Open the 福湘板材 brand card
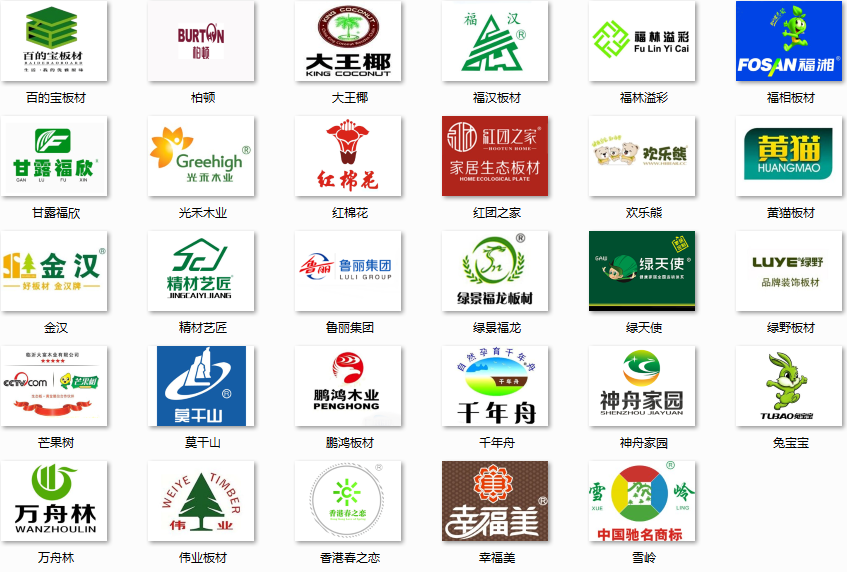847x572 pixels. 789,42
